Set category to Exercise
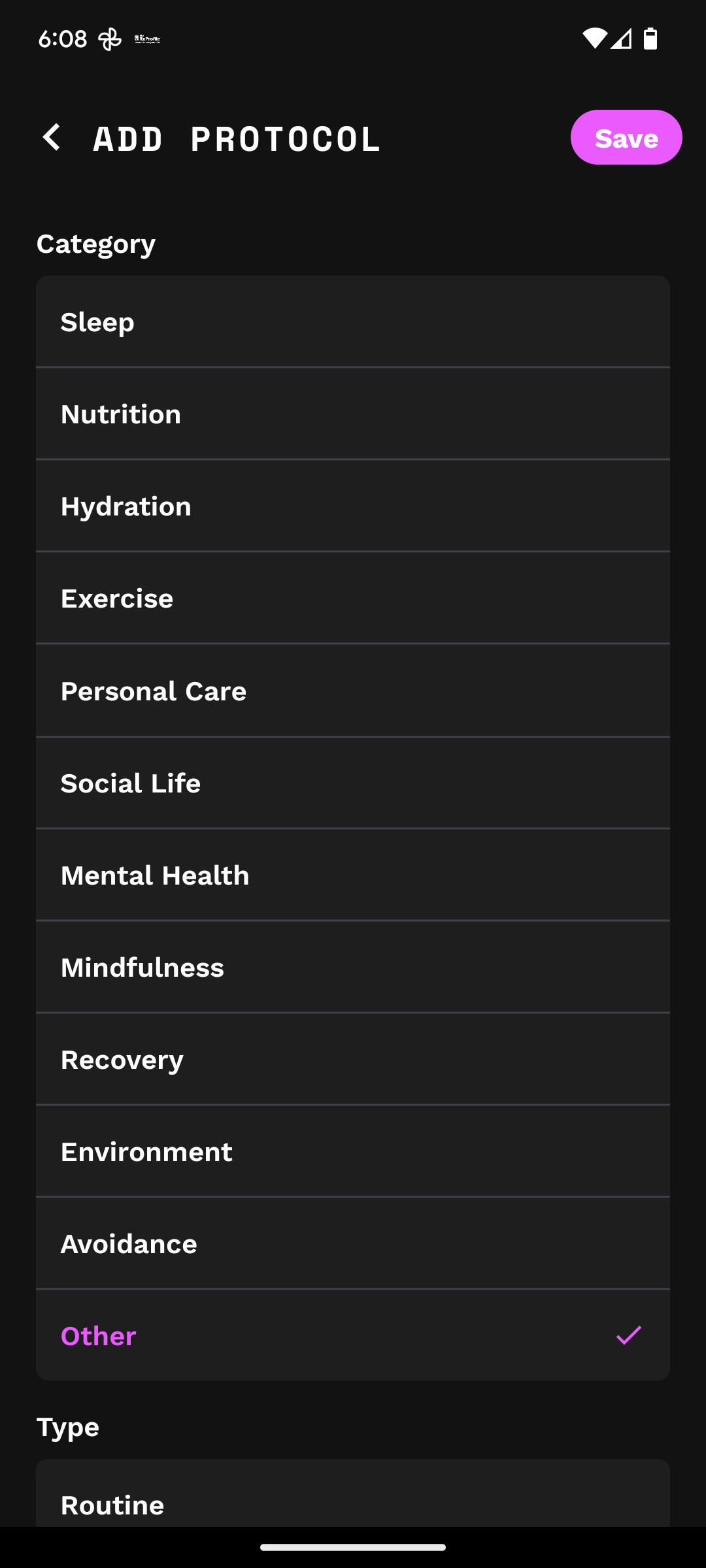 [x=353, y=598]
